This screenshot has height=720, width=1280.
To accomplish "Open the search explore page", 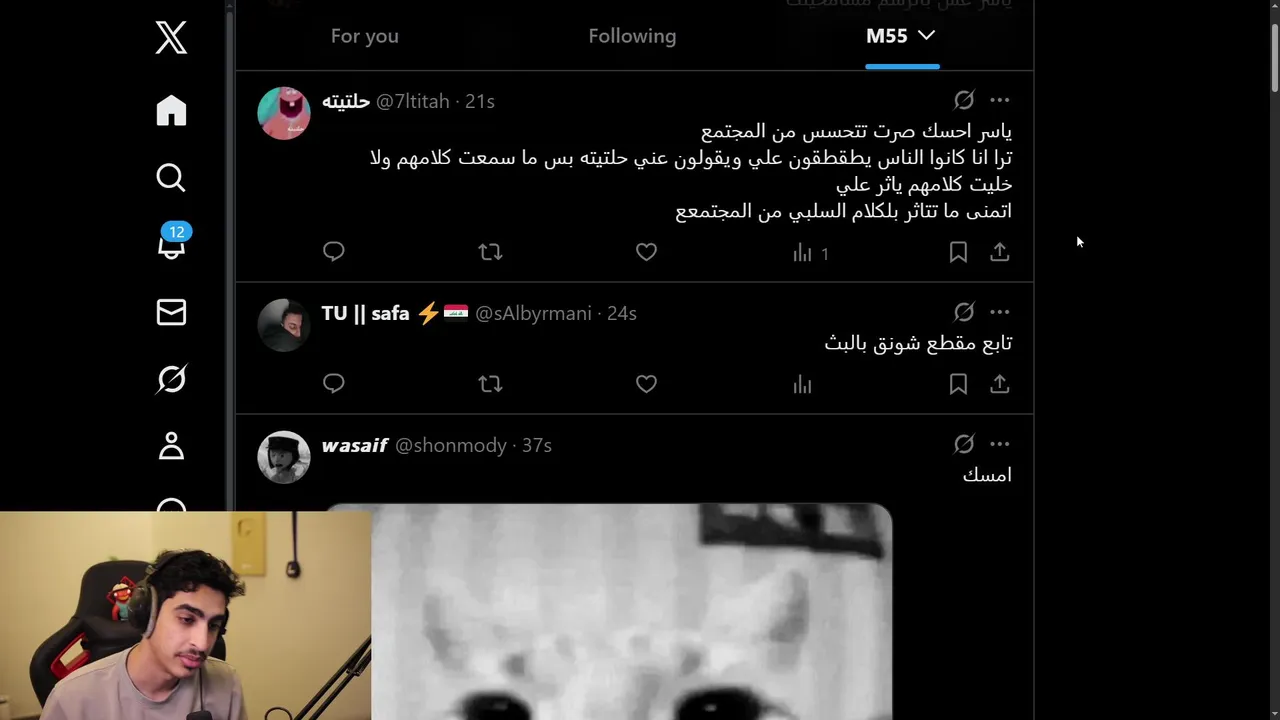I will click(x=171, y=177).
